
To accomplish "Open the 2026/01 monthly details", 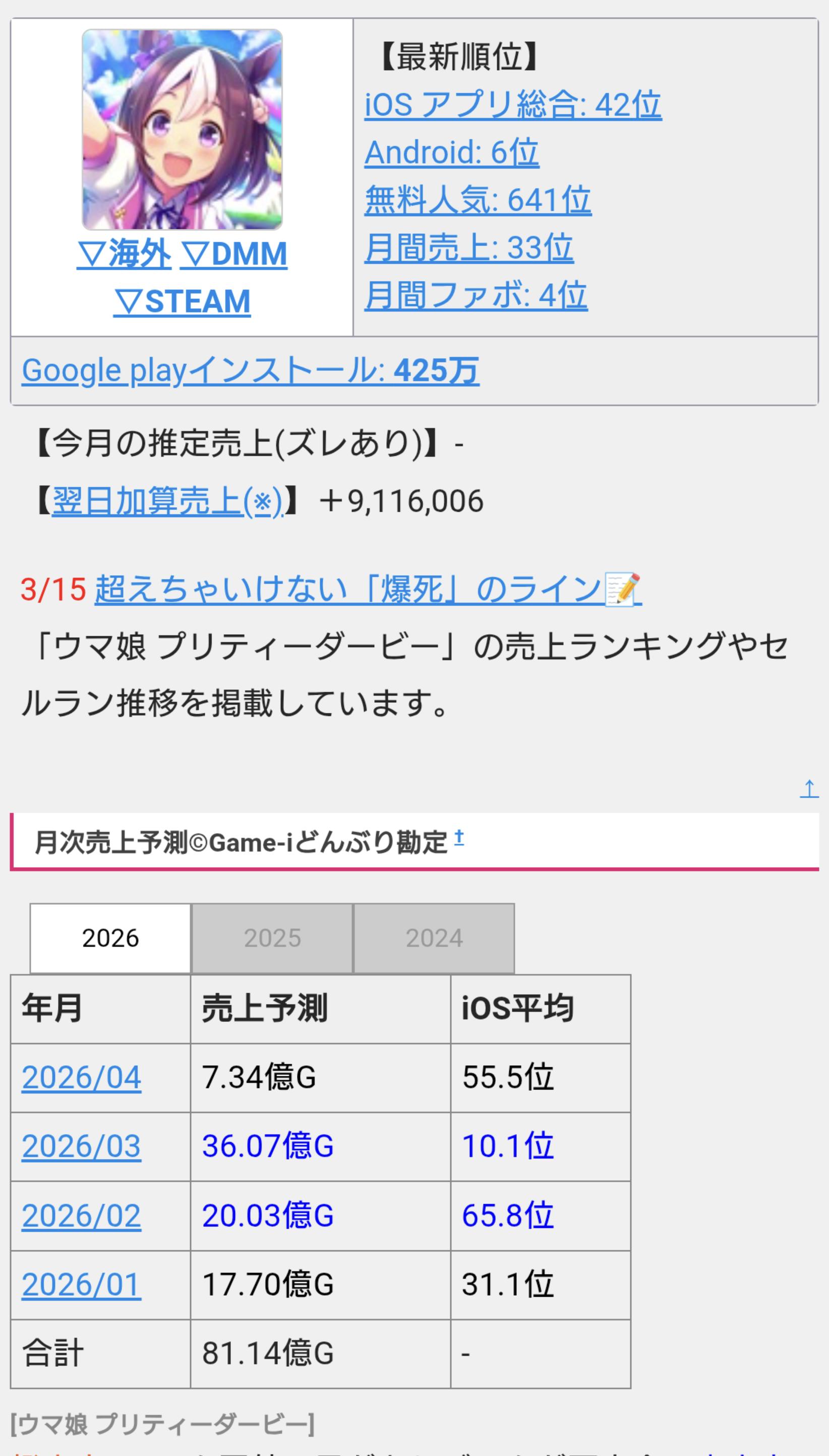I will point(81,1285).
